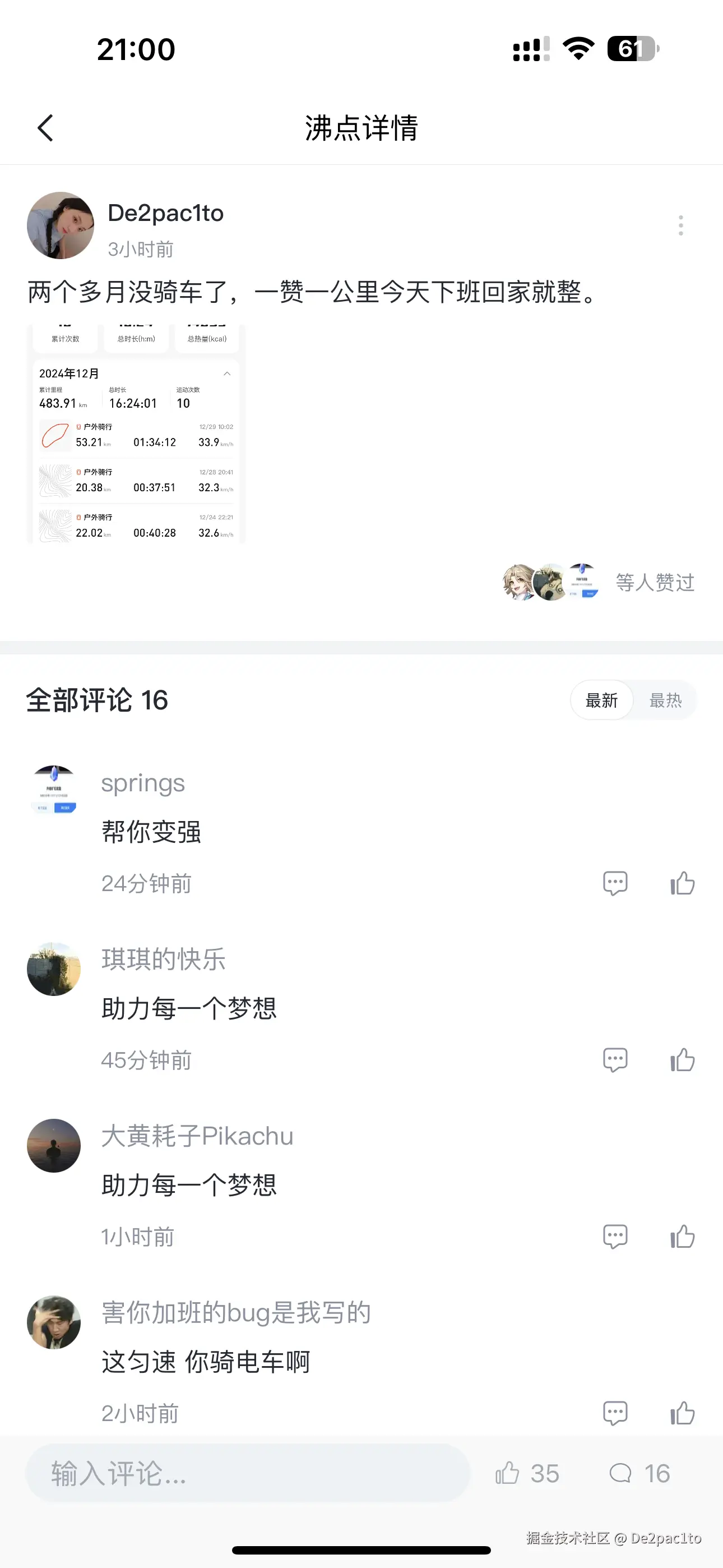
Task: Tap the reply bubble on 琪琪的快乐's comment
Action: pyautogui.click(x=615, y=1059)
